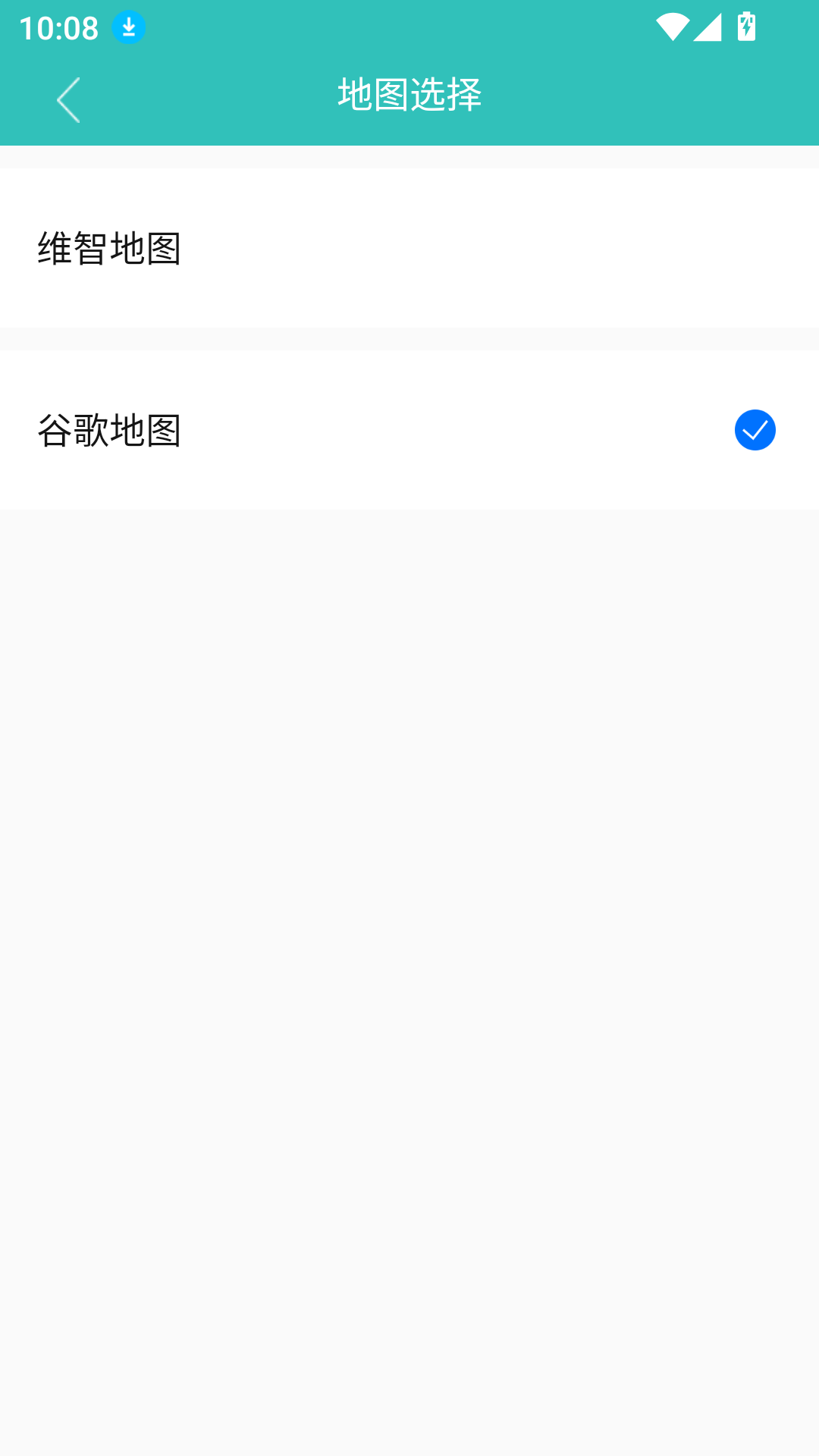Tap the cellular signal icon

[707, 27]
